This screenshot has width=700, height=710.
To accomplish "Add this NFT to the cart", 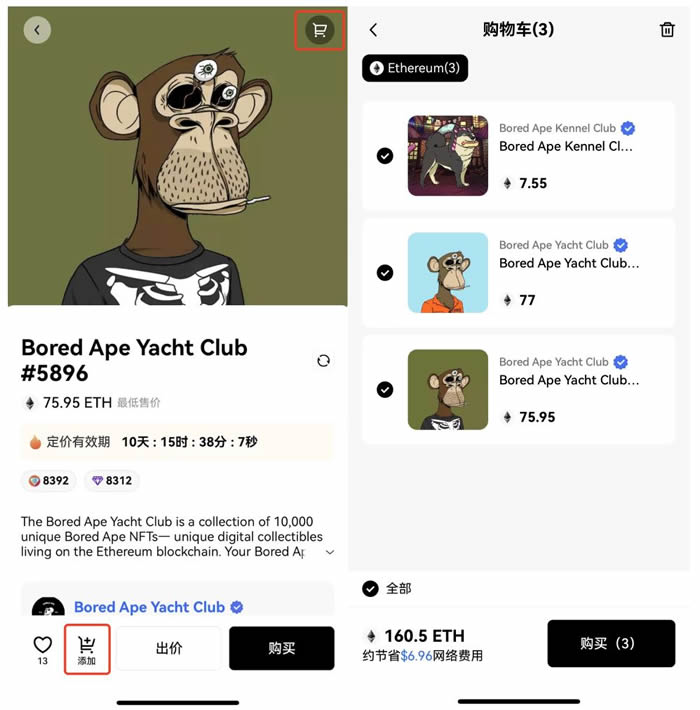I will pos(87,648).
